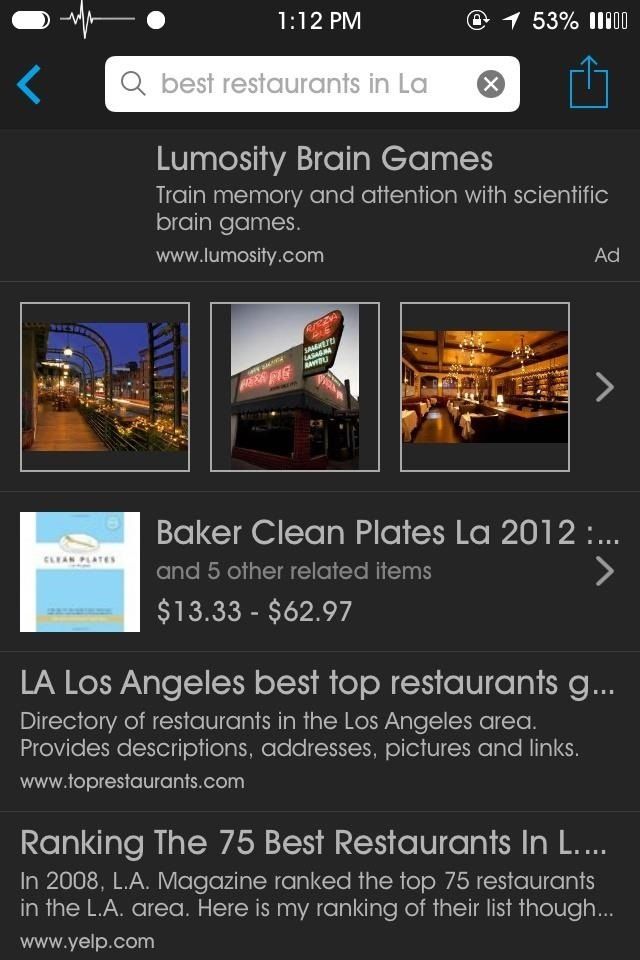Open the Lumosity Brain Games ad

(x=324, y=160)
